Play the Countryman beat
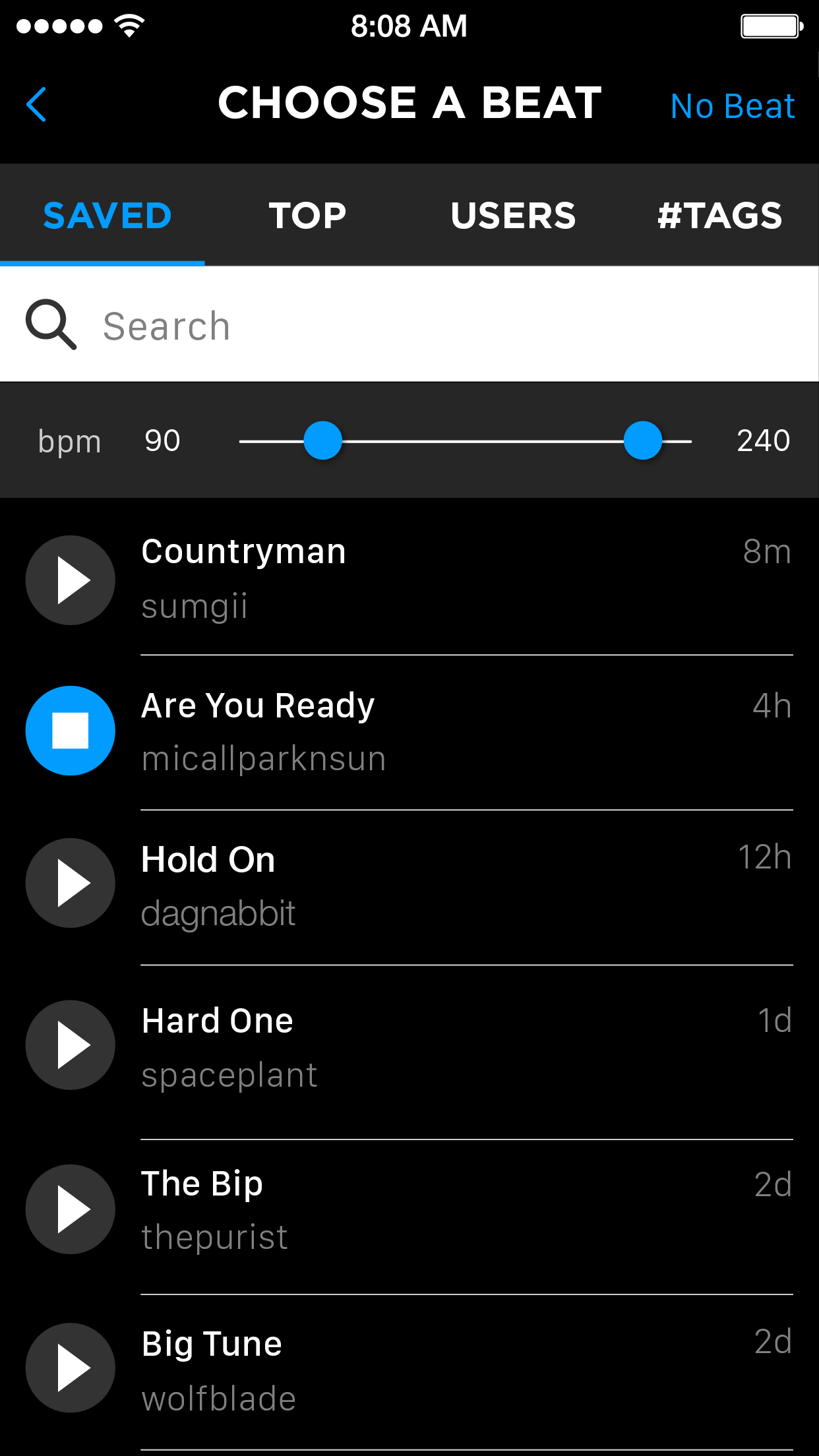This screenshot has height=1456, width=819. click(71, 580)
